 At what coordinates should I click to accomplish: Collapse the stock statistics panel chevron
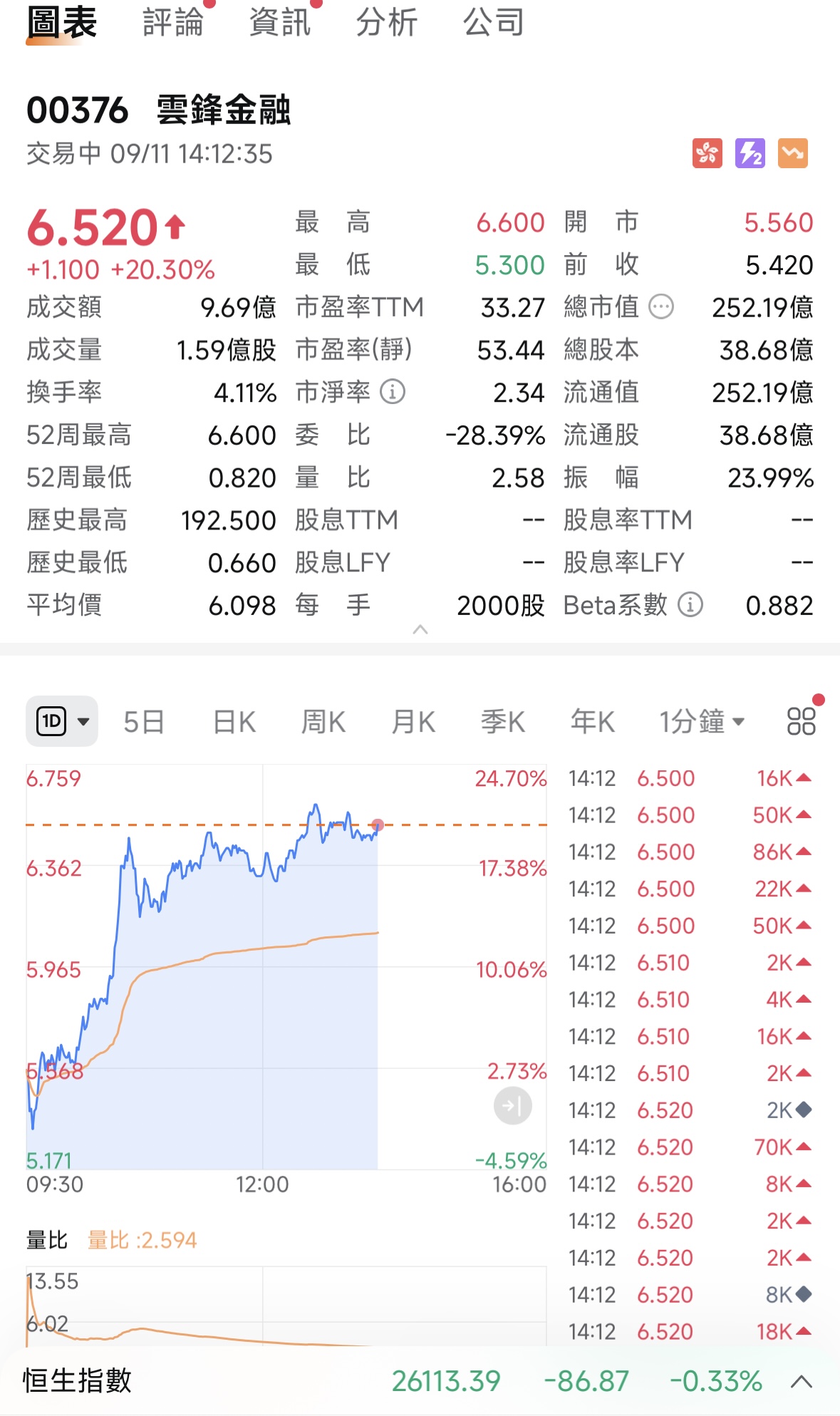click(420, 630)
